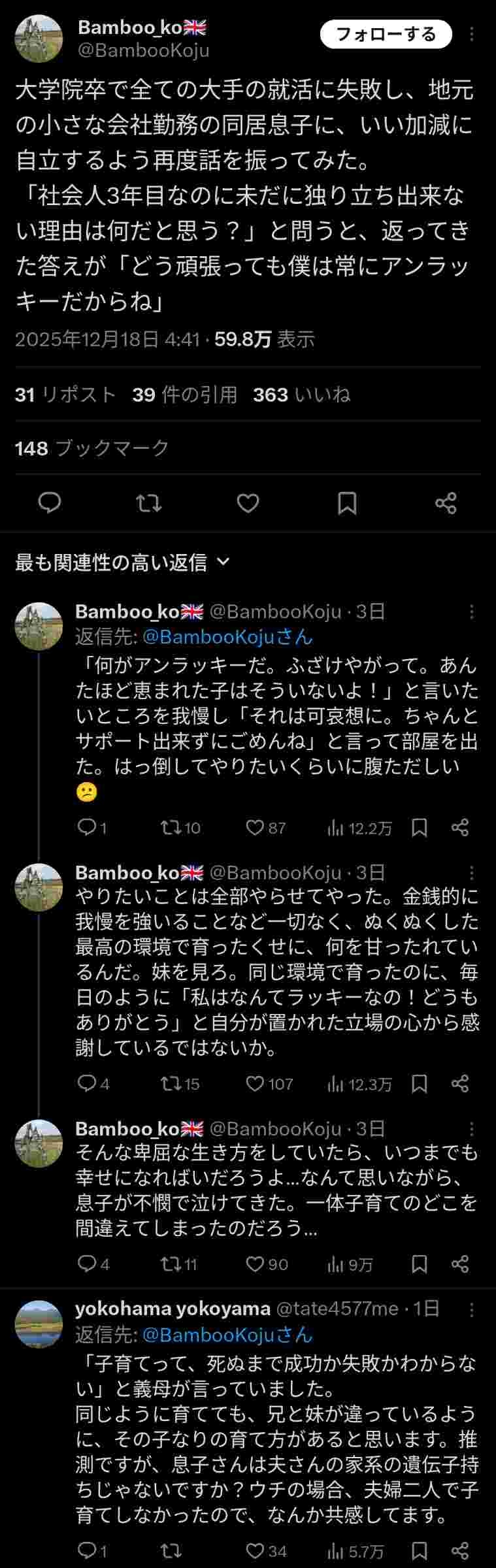Like the main post

click(248, 503)
